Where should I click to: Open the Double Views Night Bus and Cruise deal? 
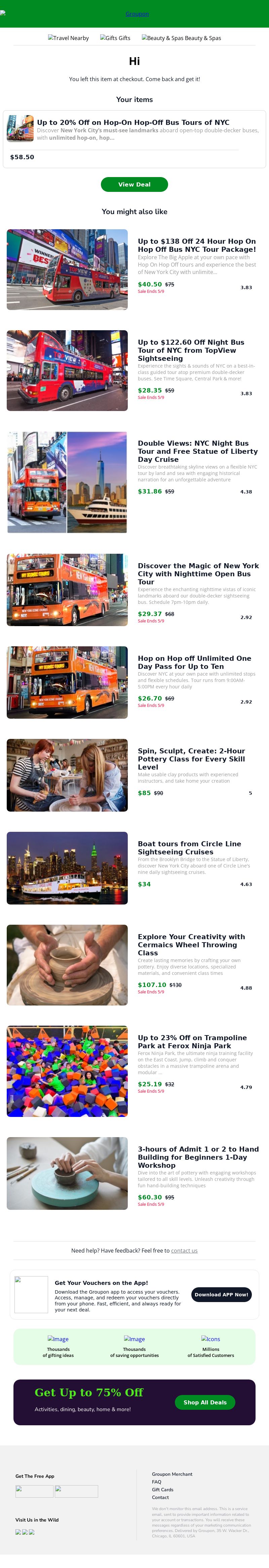pos(197,451)
